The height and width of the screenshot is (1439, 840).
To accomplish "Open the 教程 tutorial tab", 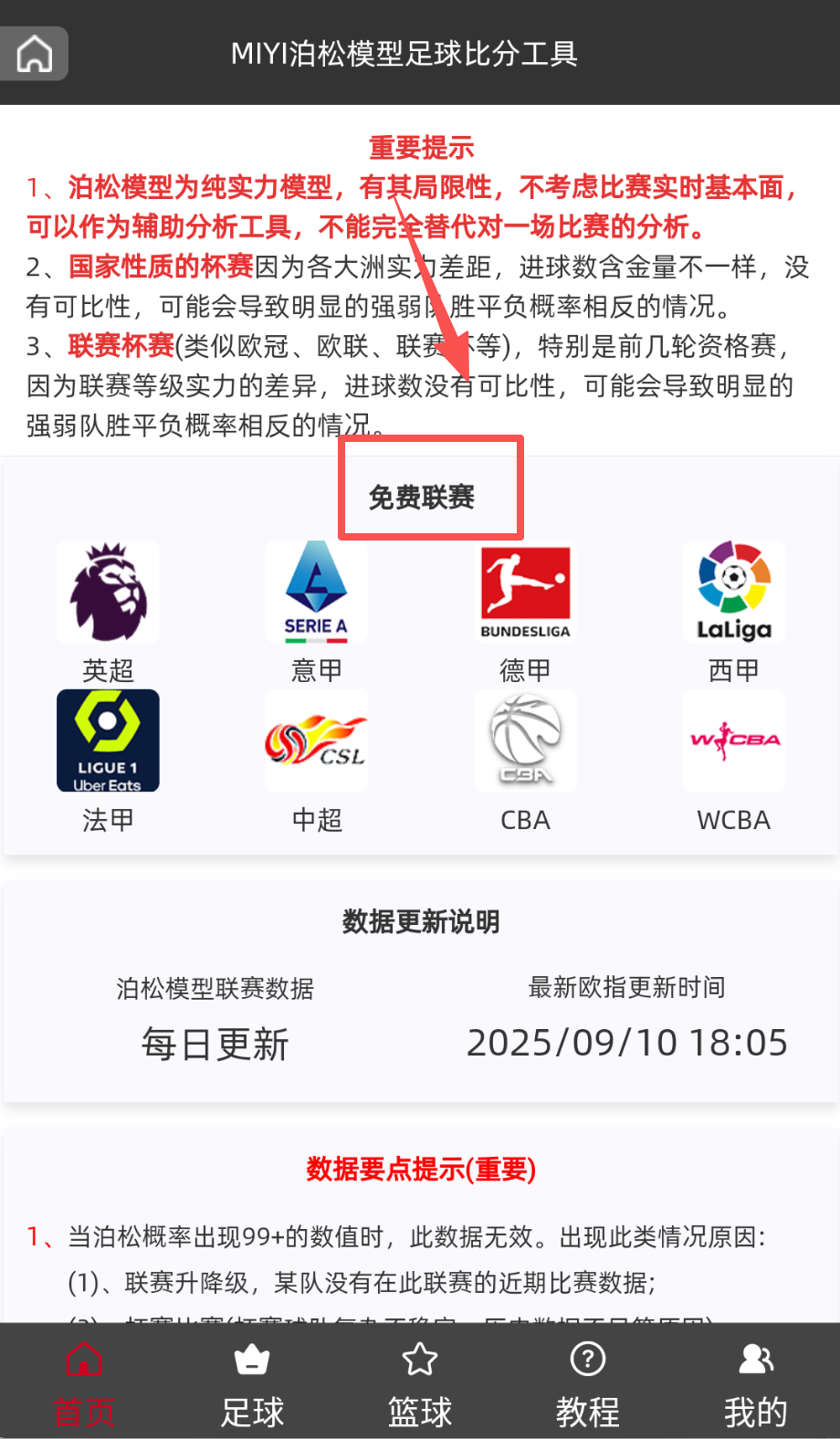I will [x=588, y=1382].
